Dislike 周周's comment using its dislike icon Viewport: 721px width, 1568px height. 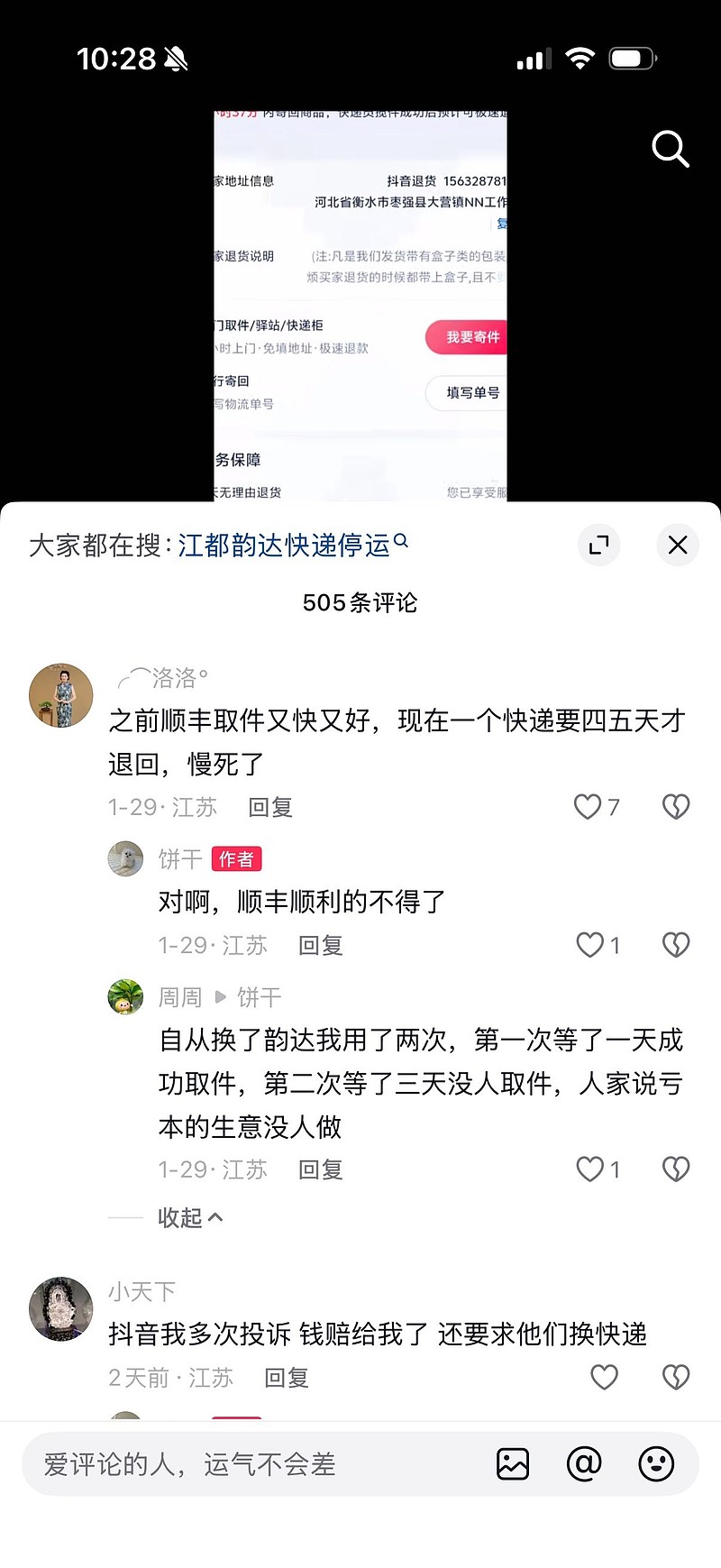tap(675, 1169)
